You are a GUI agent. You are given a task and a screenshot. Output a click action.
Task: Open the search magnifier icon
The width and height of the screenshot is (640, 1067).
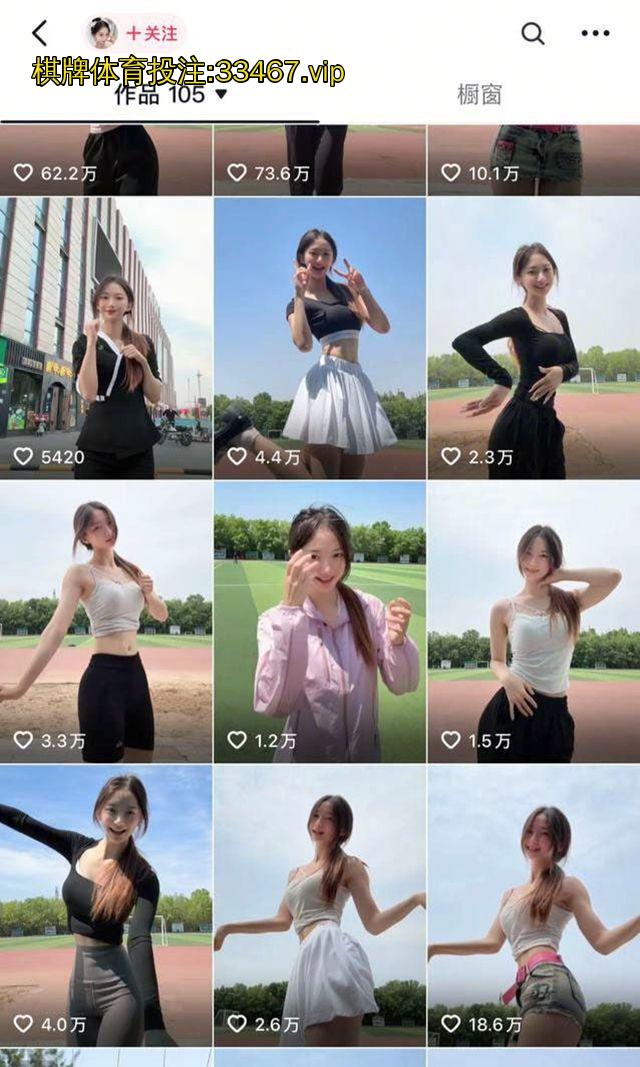[533, 33]
